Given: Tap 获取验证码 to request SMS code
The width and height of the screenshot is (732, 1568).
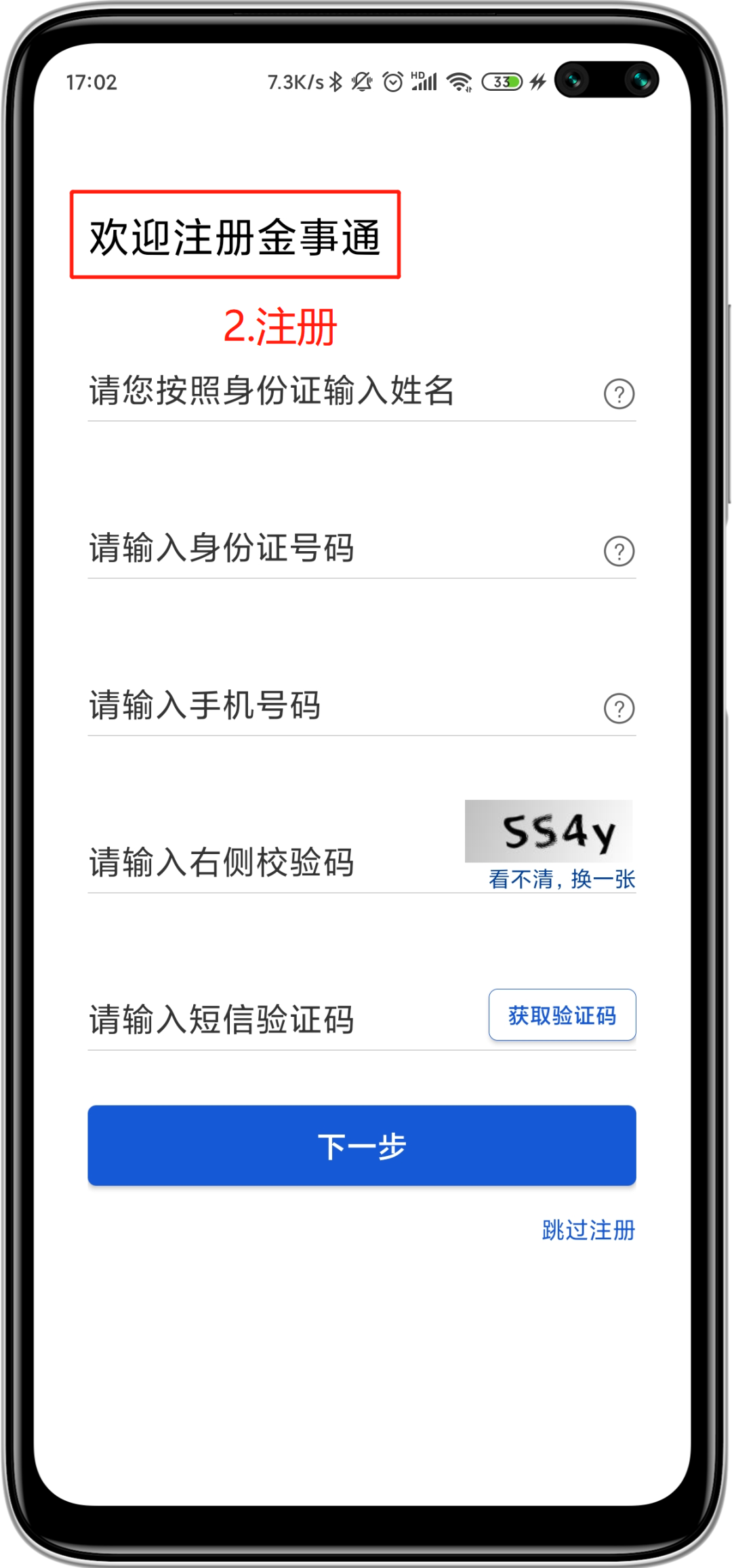Looking at the screenshot, I should point(562,1015).
